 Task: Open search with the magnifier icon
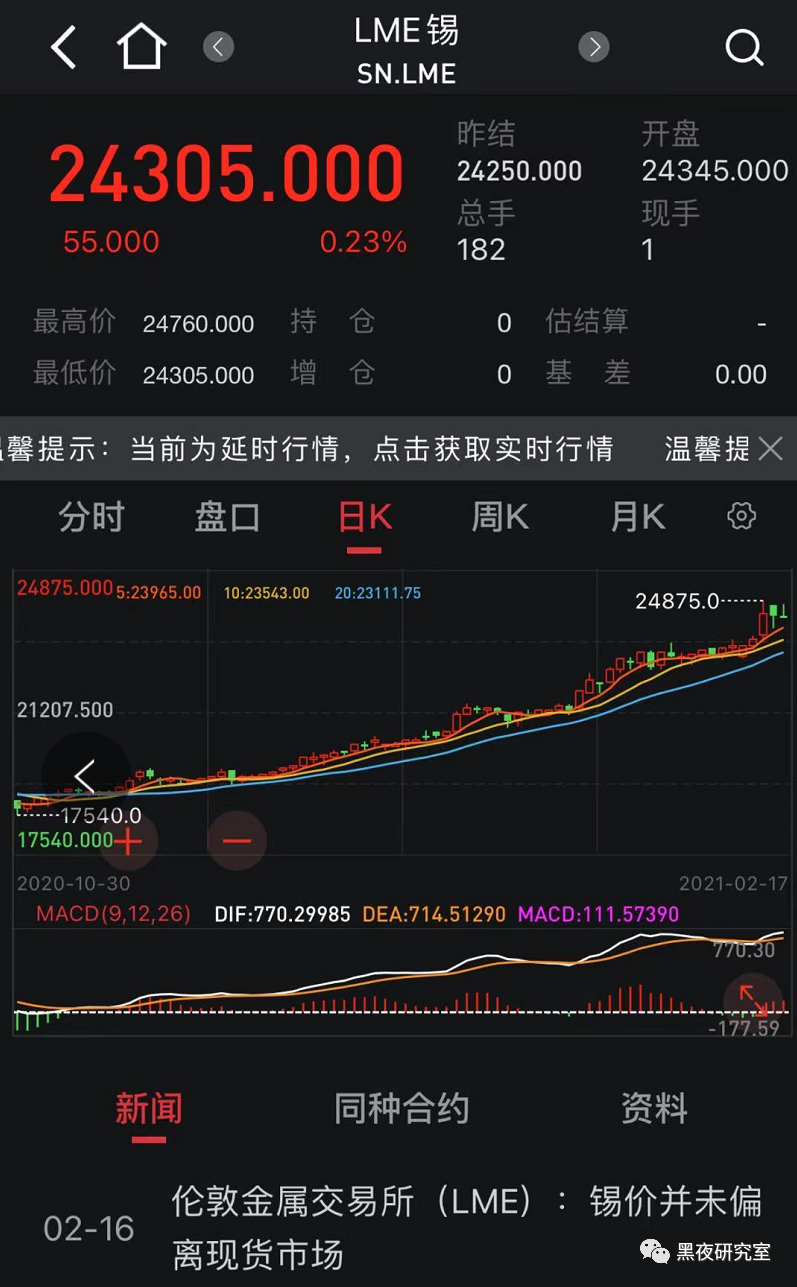[744, 47]
